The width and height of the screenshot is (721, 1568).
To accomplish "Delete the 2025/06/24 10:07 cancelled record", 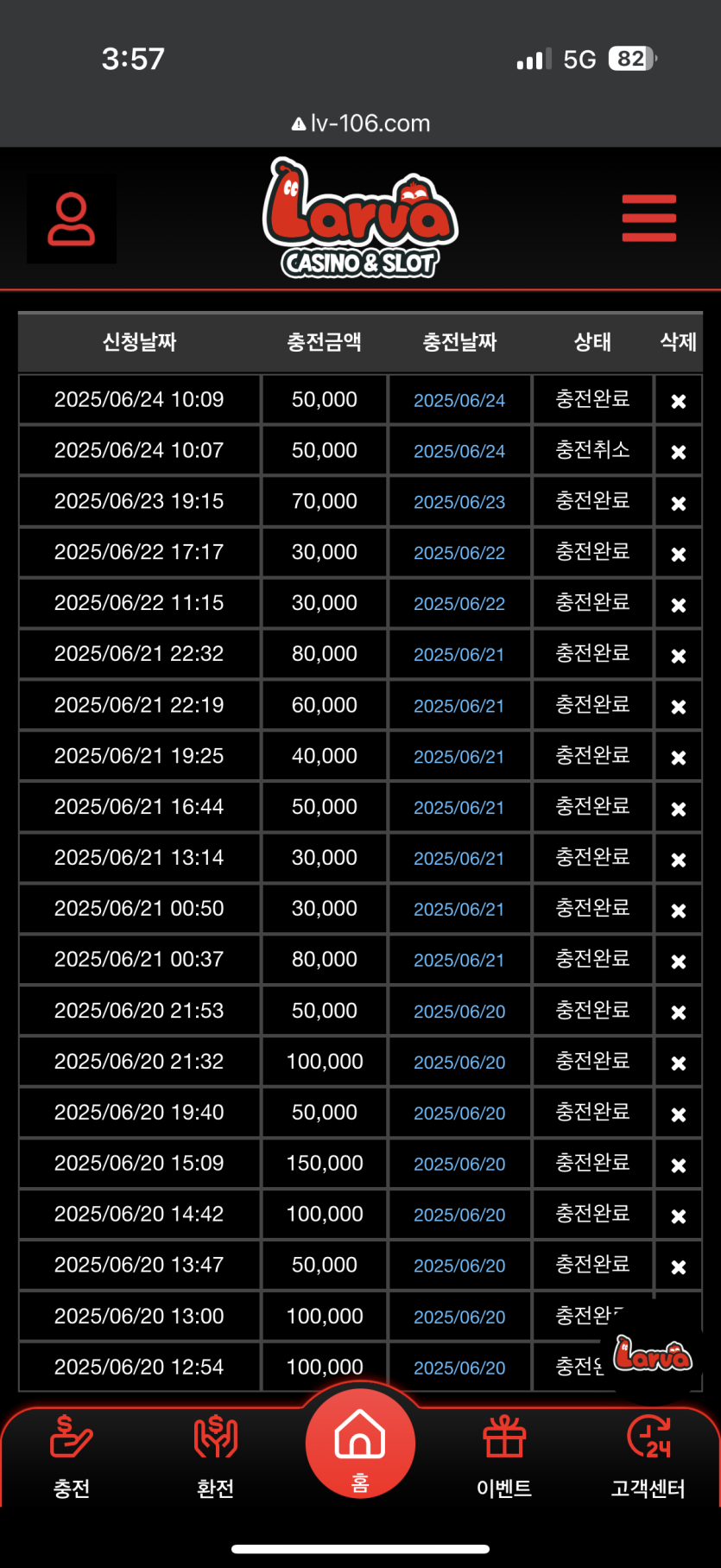I will (679, 452).
